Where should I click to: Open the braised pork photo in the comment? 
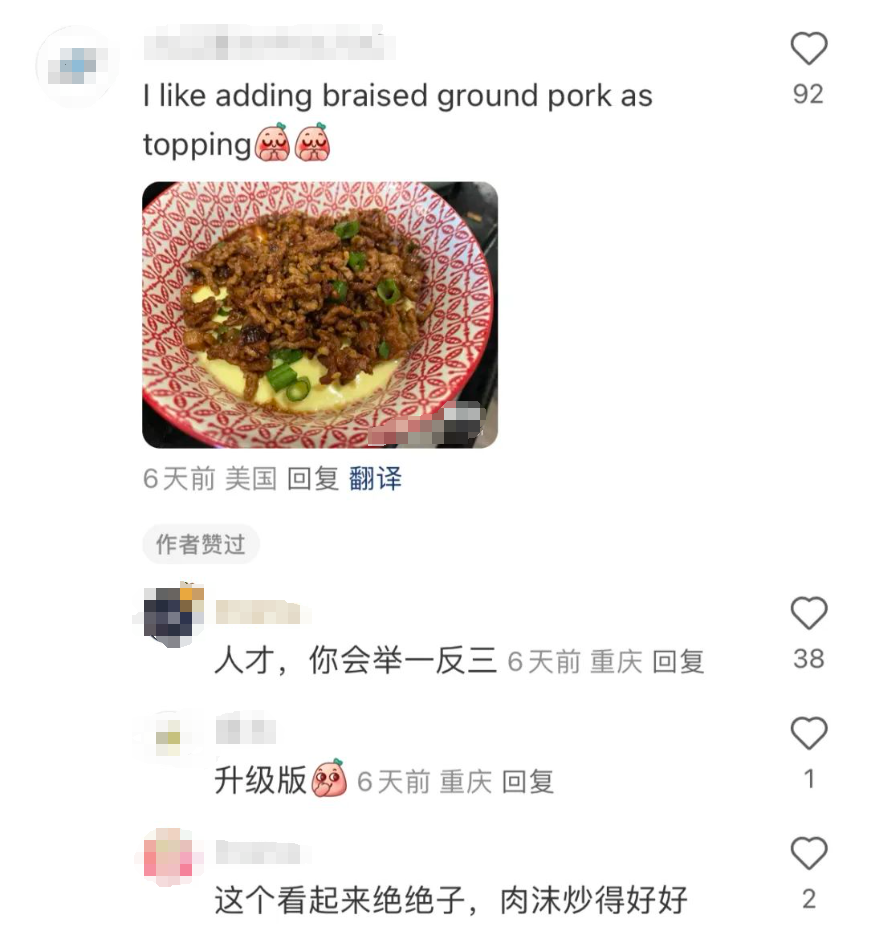[x=320, y=315]
